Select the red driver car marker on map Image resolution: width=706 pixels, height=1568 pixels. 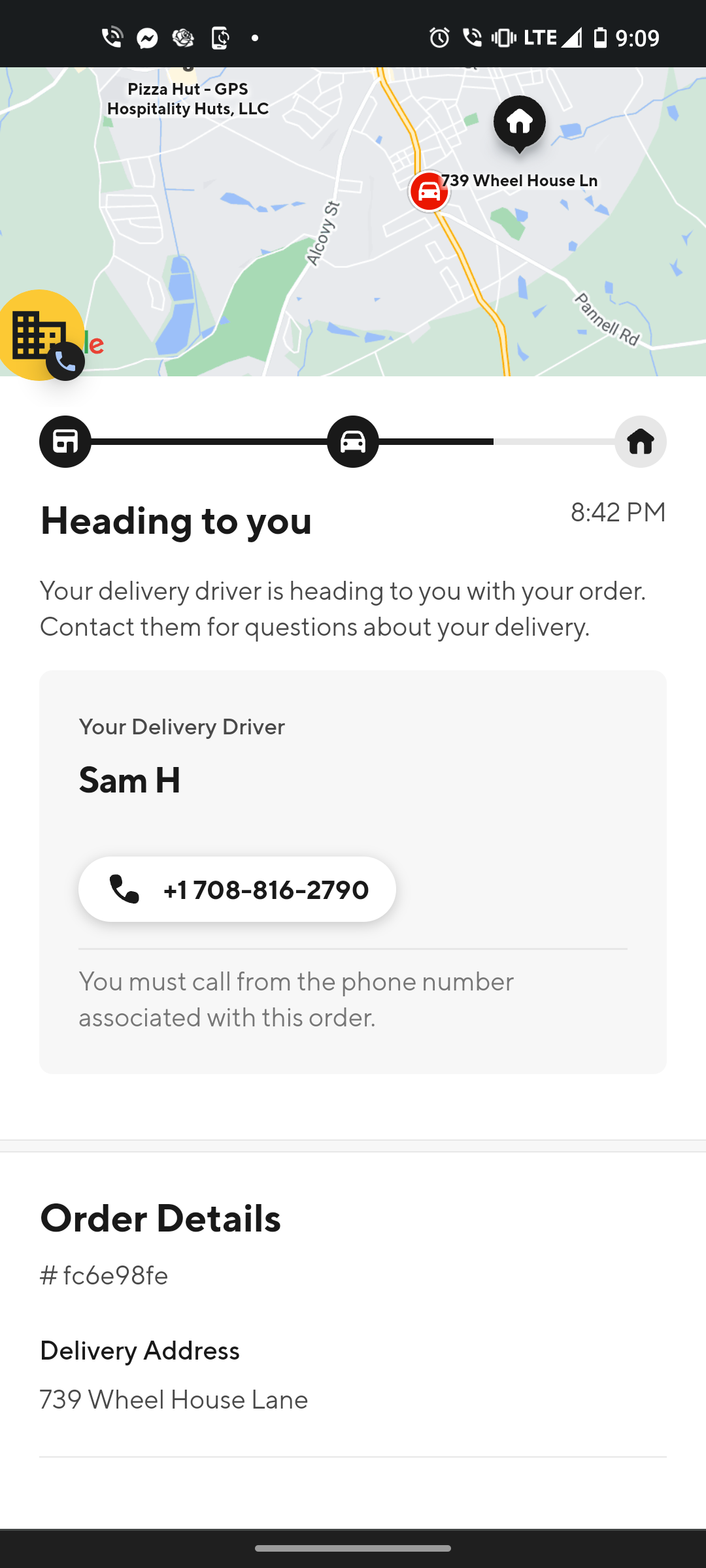429,191
